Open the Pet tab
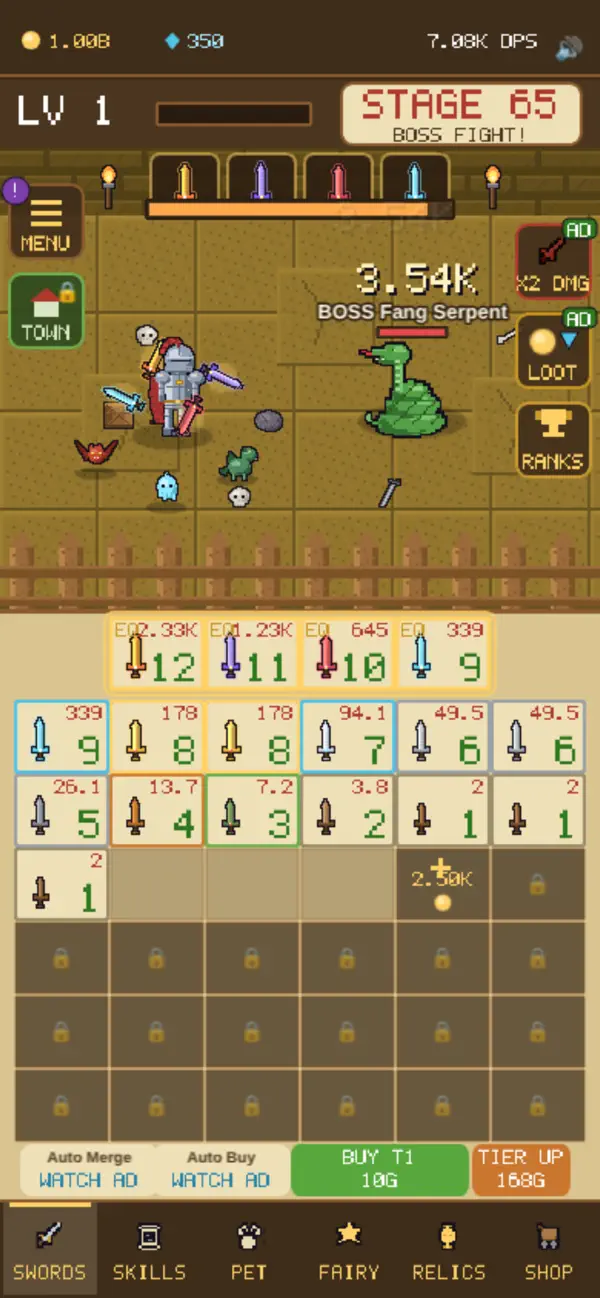Viewport: 600px width, 1298px height. point(249,1250)
